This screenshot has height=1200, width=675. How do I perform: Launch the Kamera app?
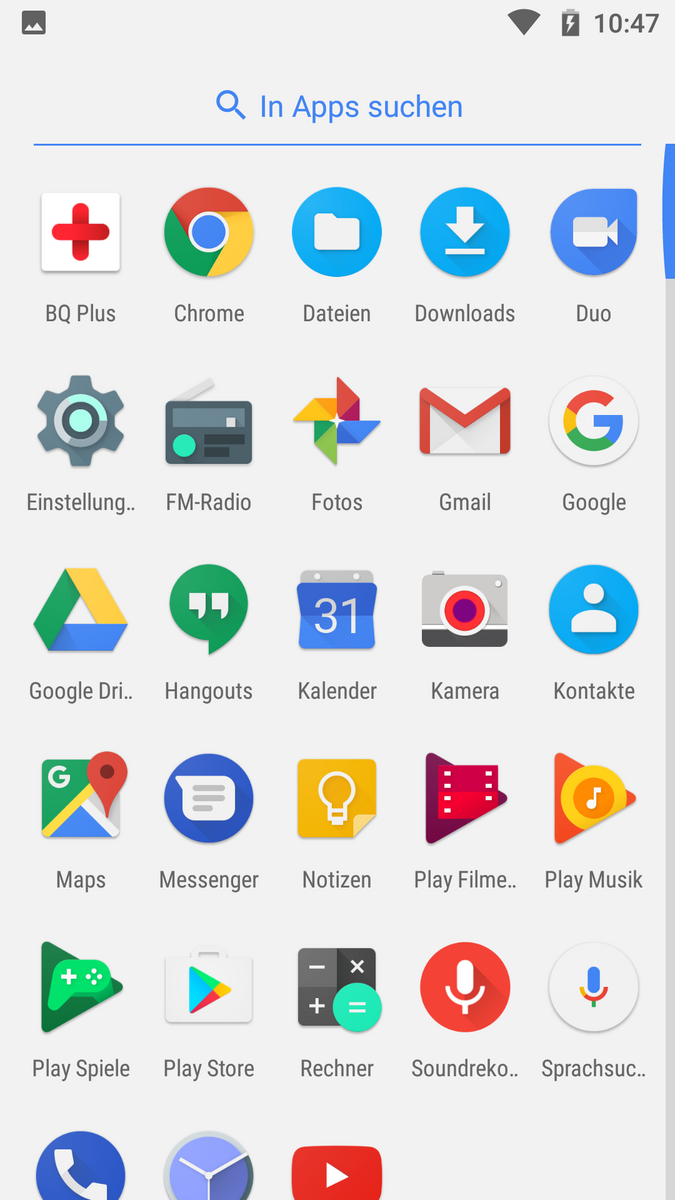[x=465, y=610]
